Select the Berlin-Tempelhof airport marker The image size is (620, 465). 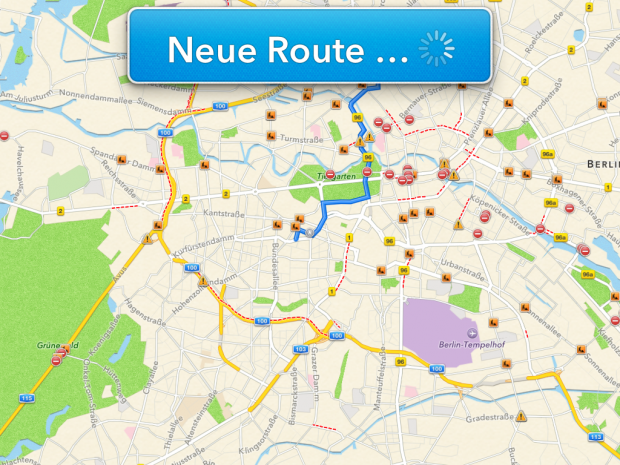pos(470,330)
